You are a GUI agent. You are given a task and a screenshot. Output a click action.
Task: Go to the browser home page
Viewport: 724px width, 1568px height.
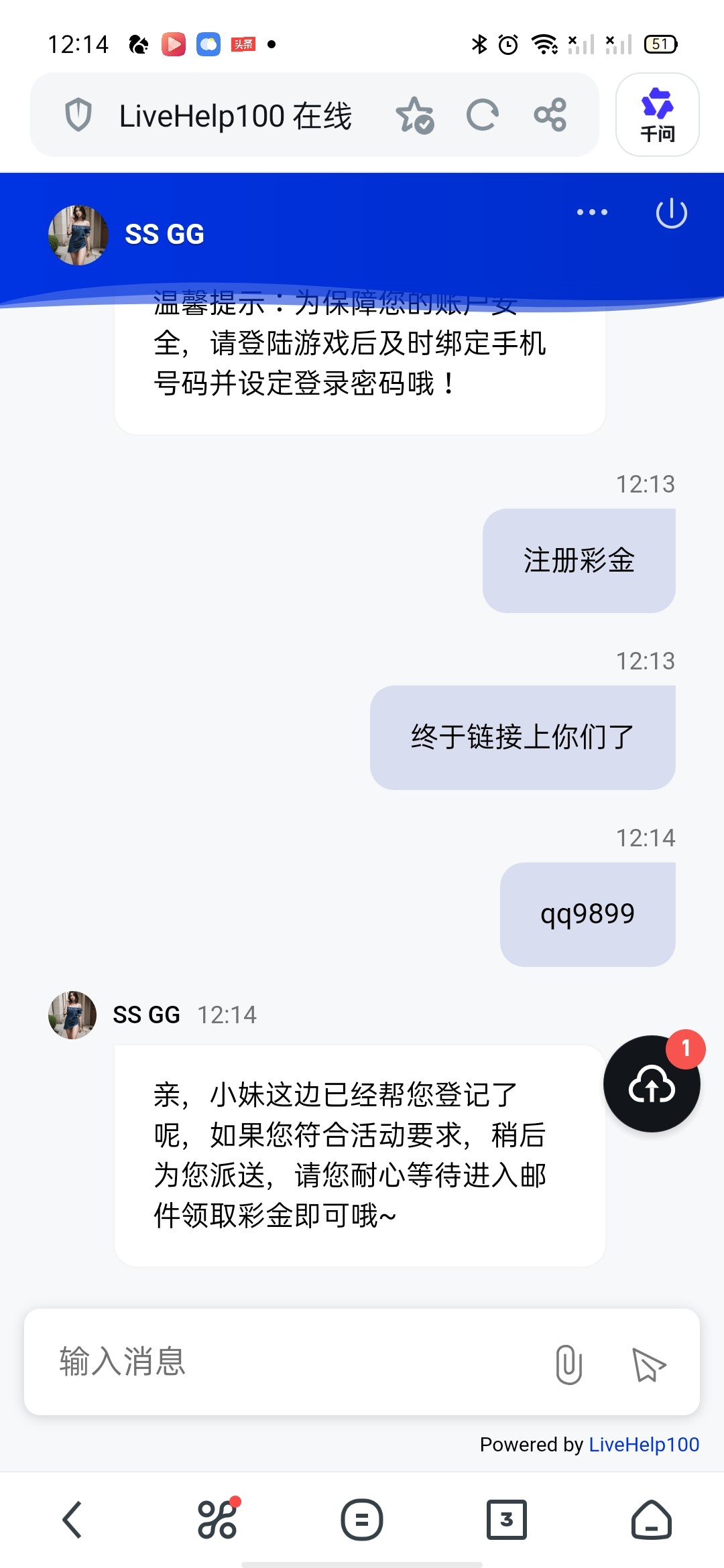(x=651, y=1520)
